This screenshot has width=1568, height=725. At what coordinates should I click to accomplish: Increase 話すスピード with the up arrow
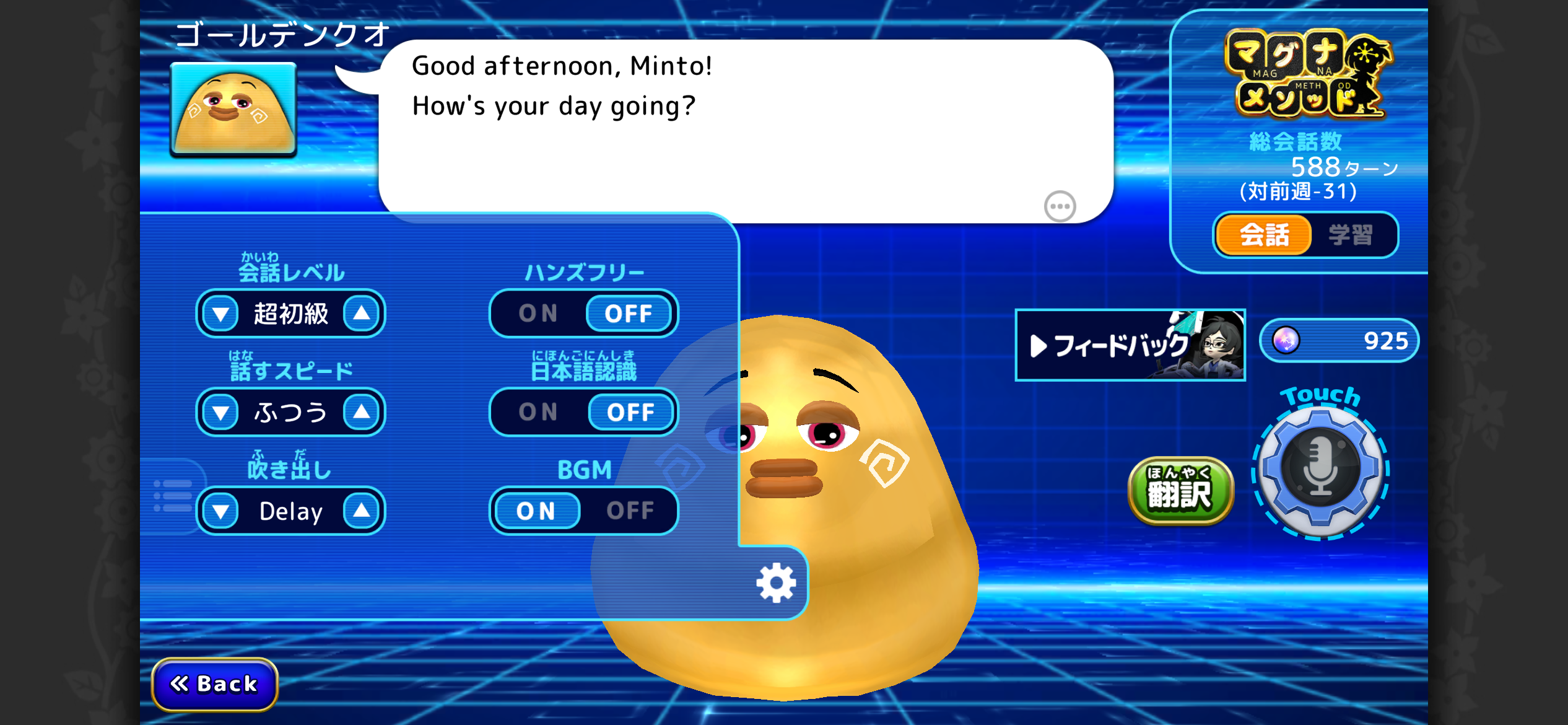click(x=362, y=413)
